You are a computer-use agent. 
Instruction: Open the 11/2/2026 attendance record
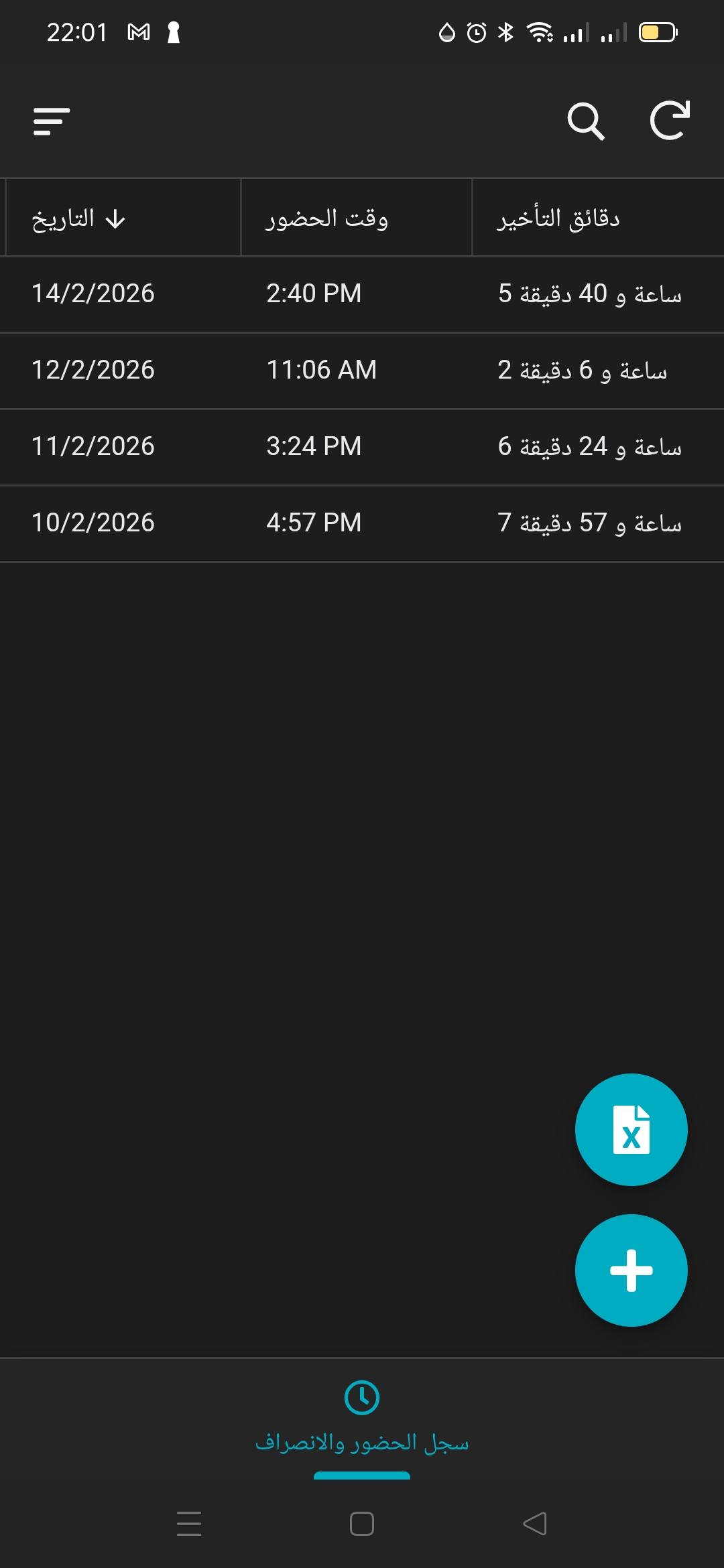click(362, 447)
